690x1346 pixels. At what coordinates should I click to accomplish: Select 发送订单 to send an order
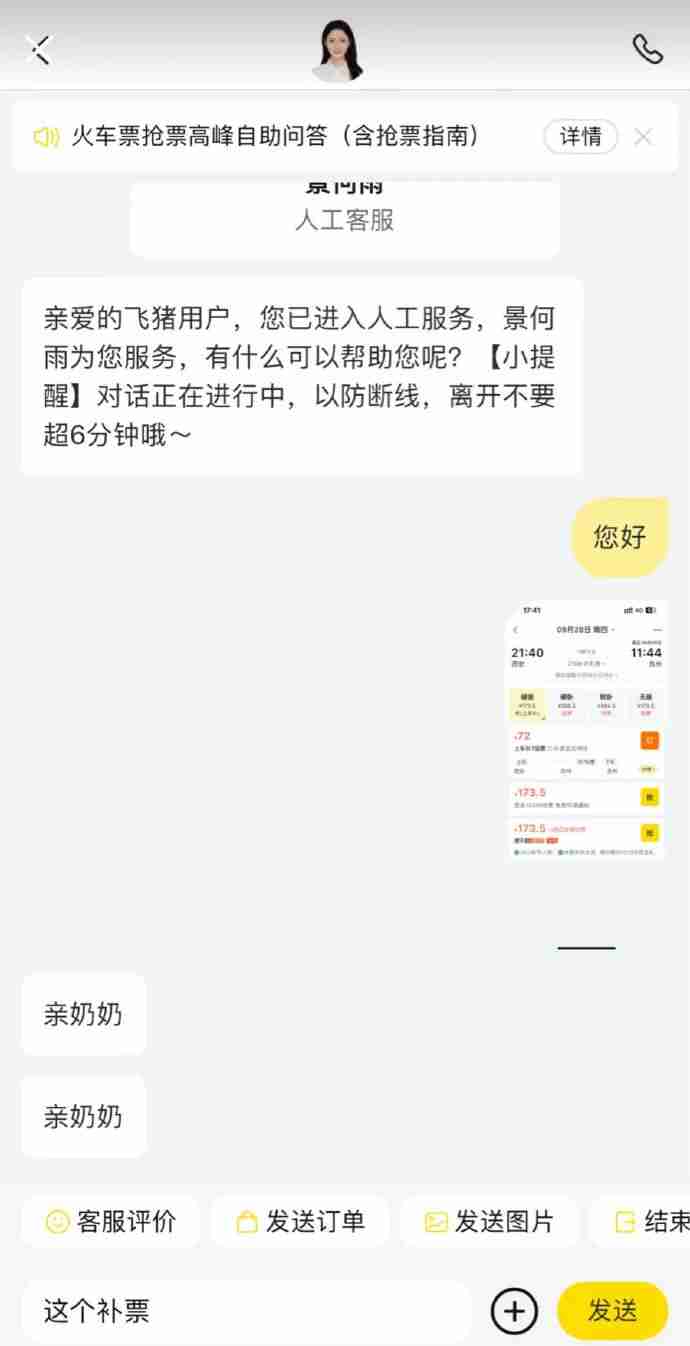pos(300,1221)
